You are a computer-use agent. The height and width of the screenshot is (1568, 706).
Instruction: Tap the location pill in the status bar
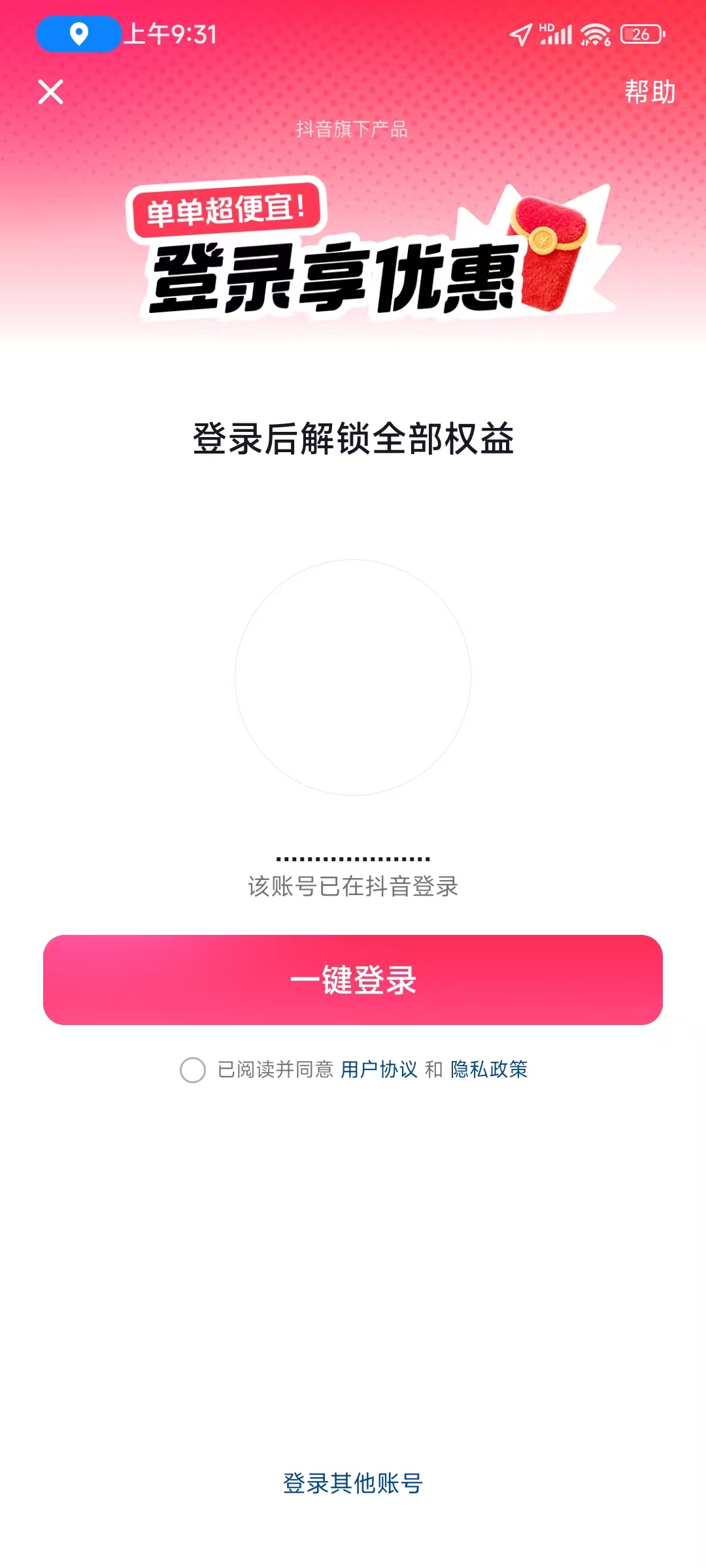pos(78,36)
